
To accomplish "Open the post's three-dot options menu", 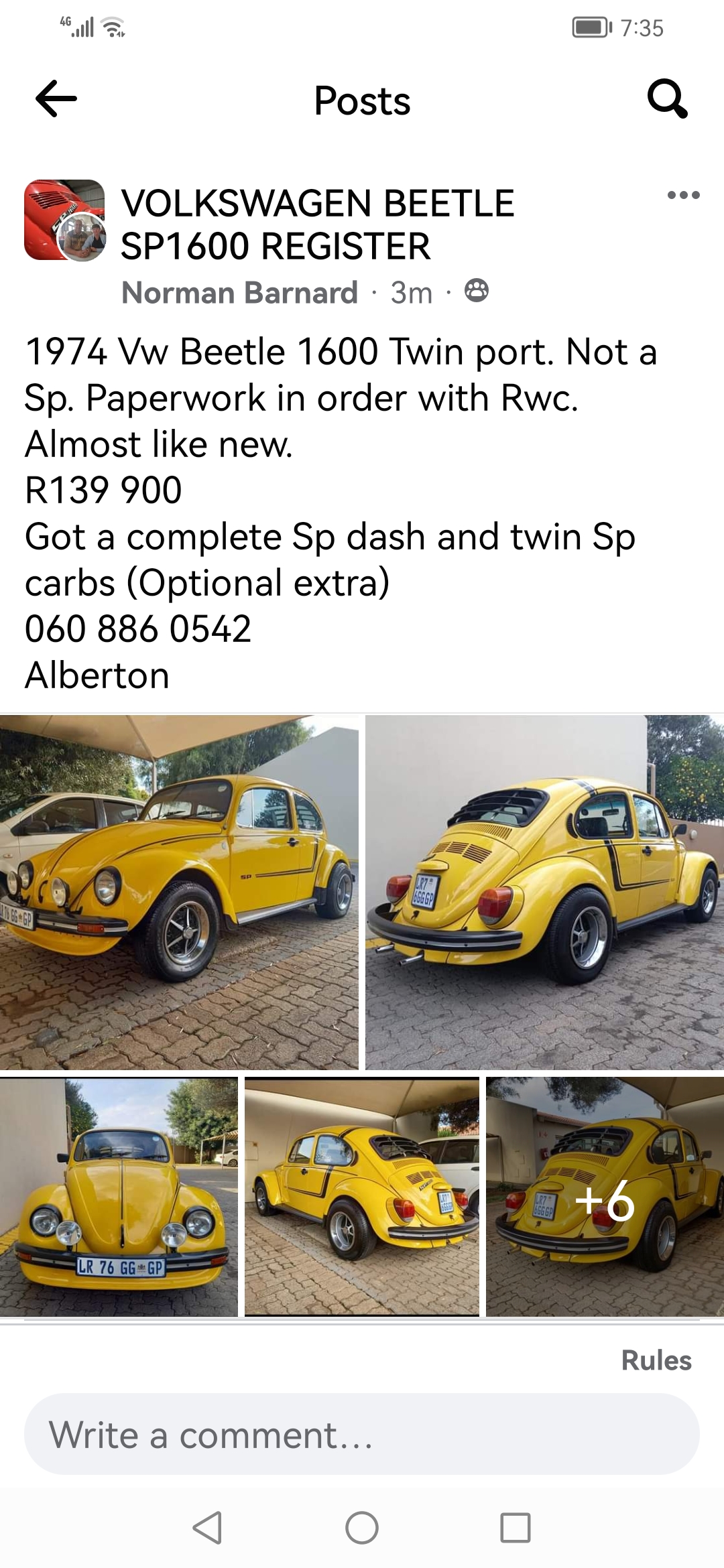I will pyautogui.click(x=683, y=196).
